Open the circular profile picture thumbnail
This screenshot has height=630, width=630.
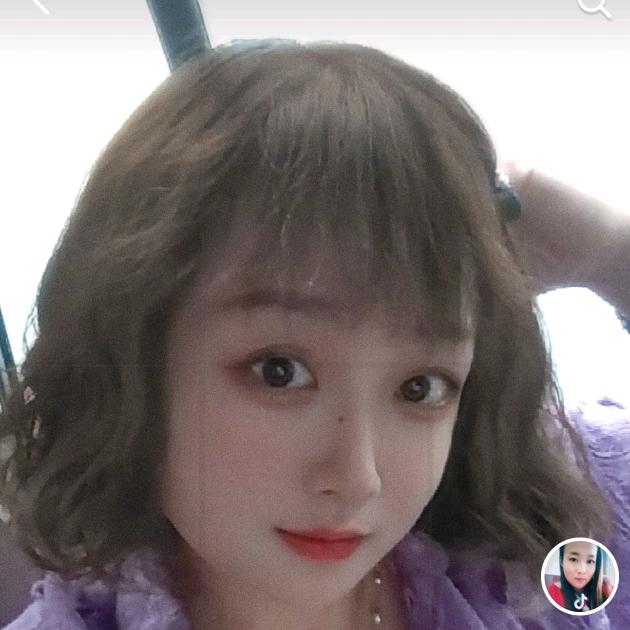(x=580, y=576)
